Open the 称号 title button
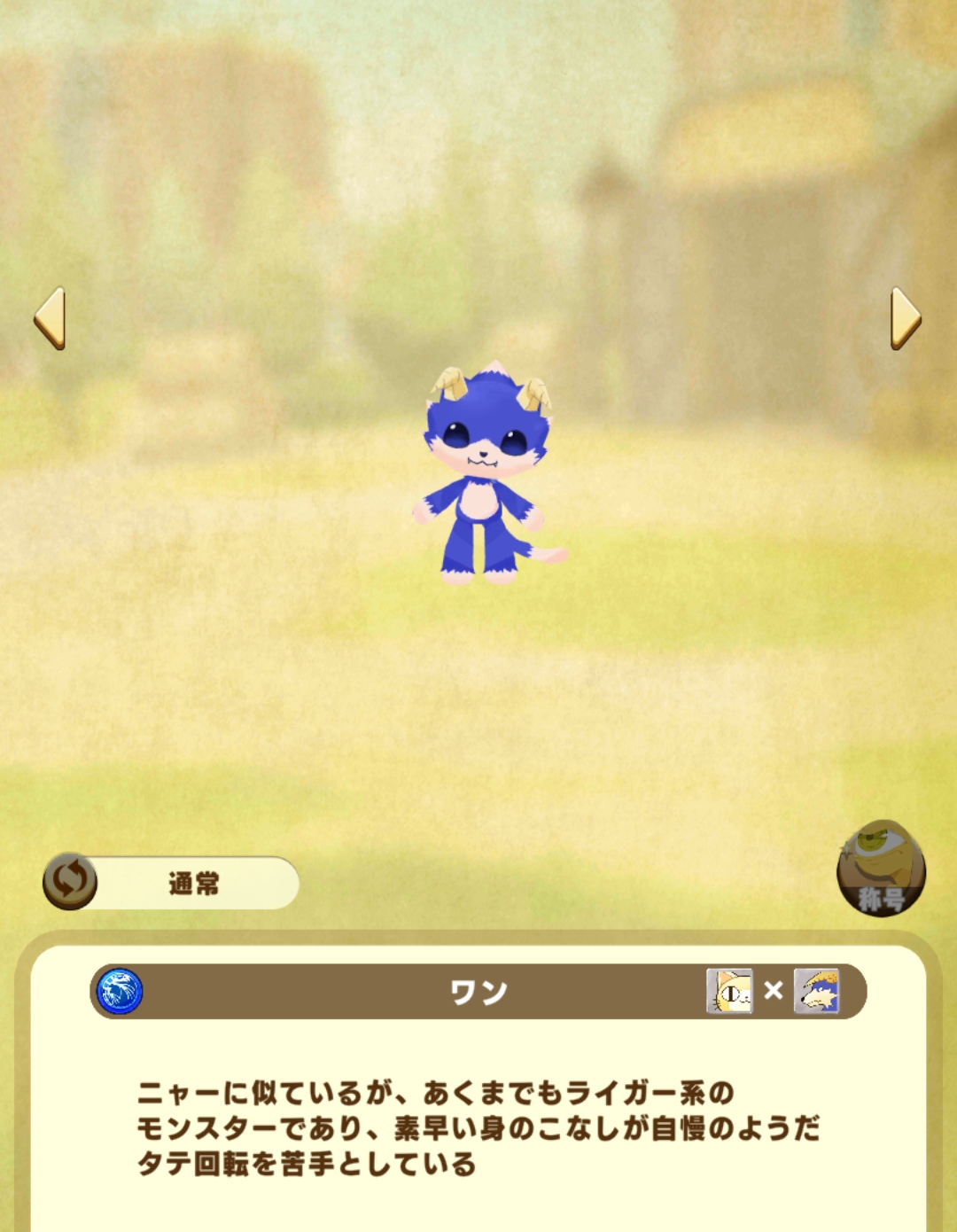957x1232 pixels. [881, 869]
